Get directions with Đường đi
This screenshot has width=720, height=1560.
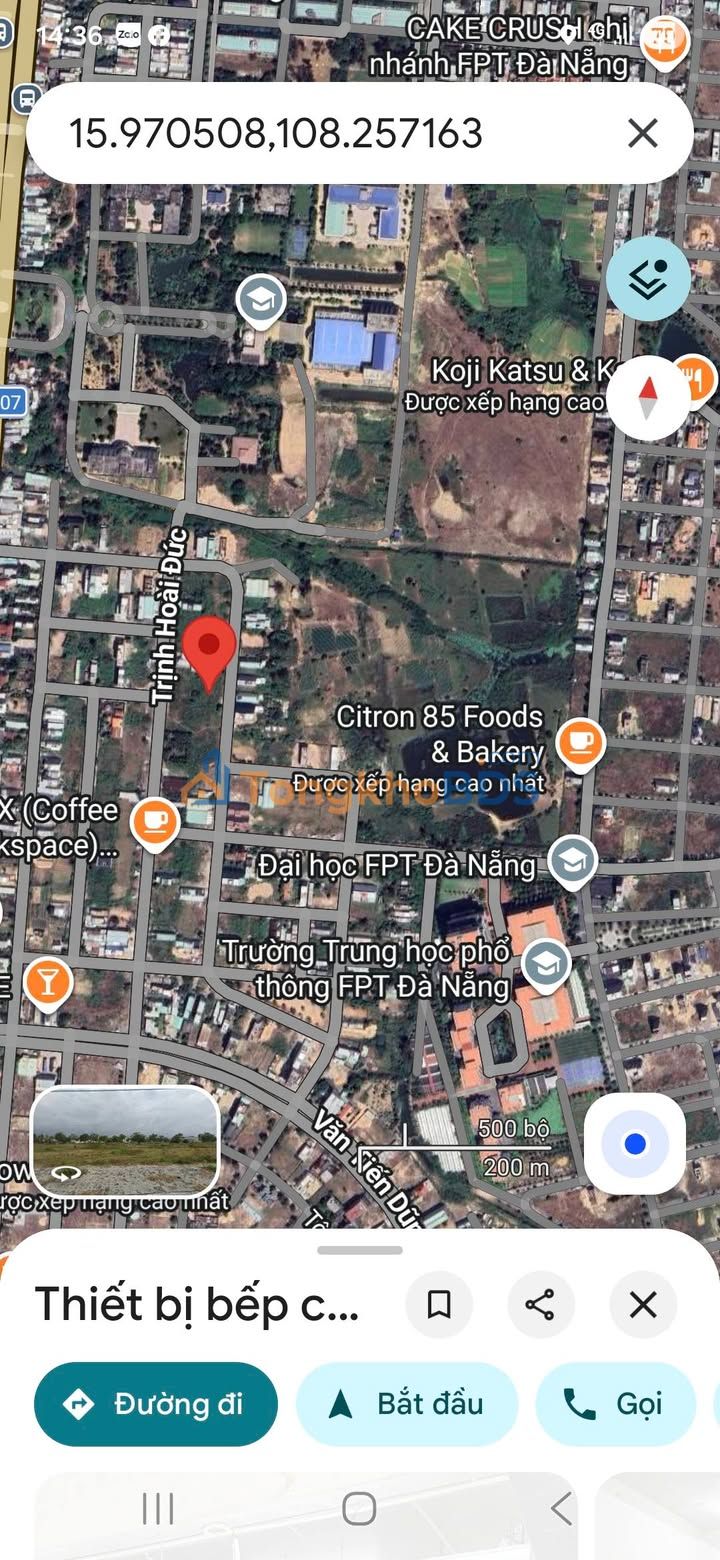(155, 1404)
